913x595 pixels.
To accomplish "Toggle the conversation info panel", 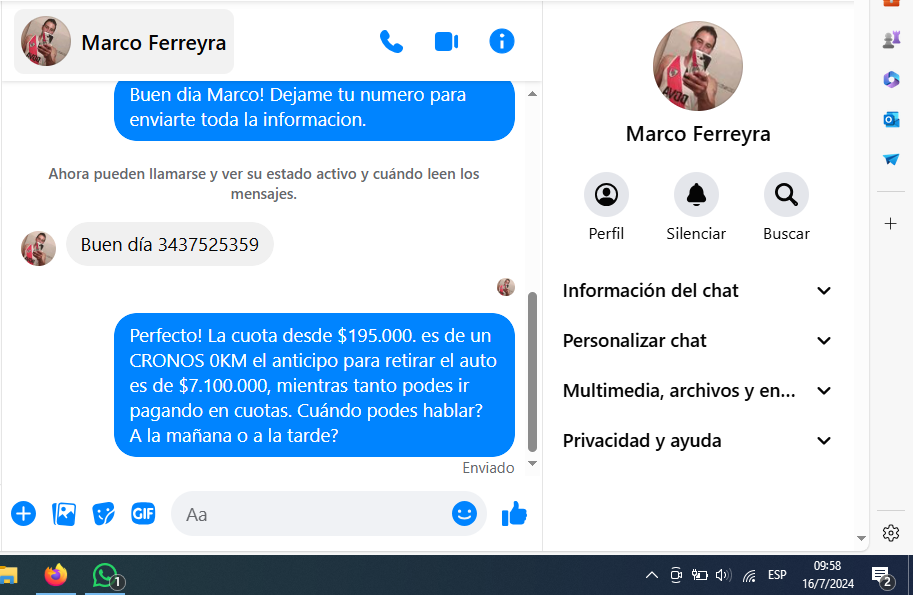I will coord(501,42).
